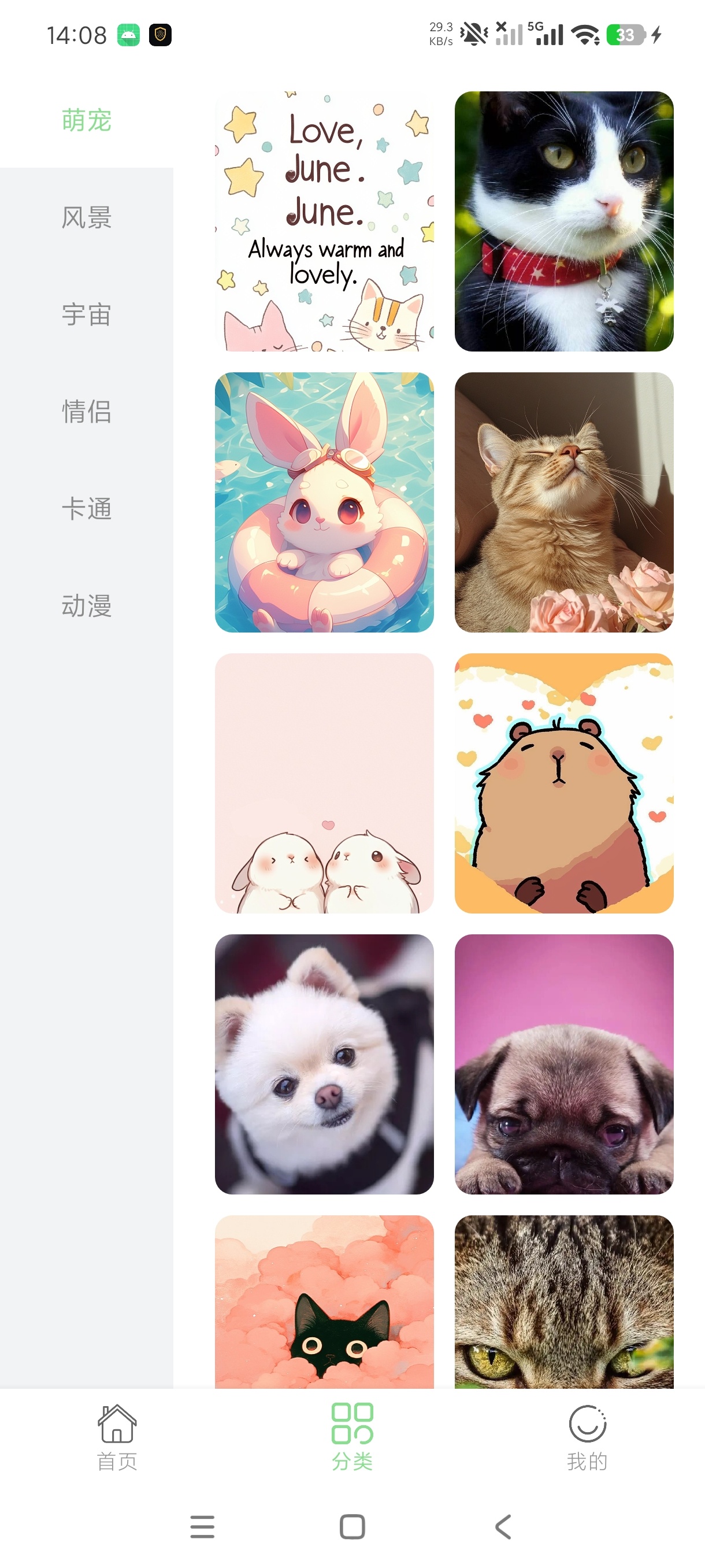View the bunny in swim ring wallpaper

(324, 502)
